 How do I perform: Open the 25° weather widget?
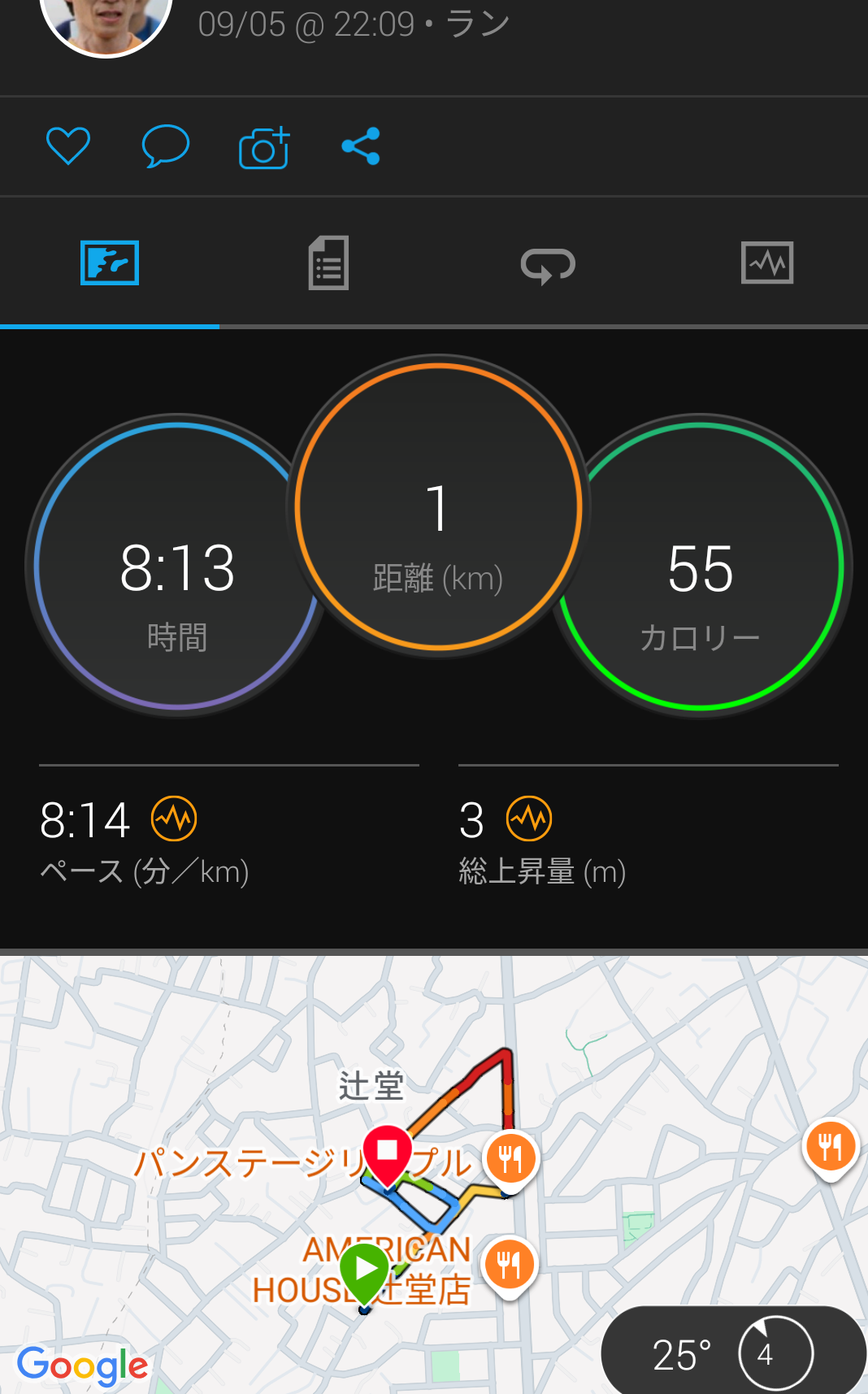(731, 1353)
